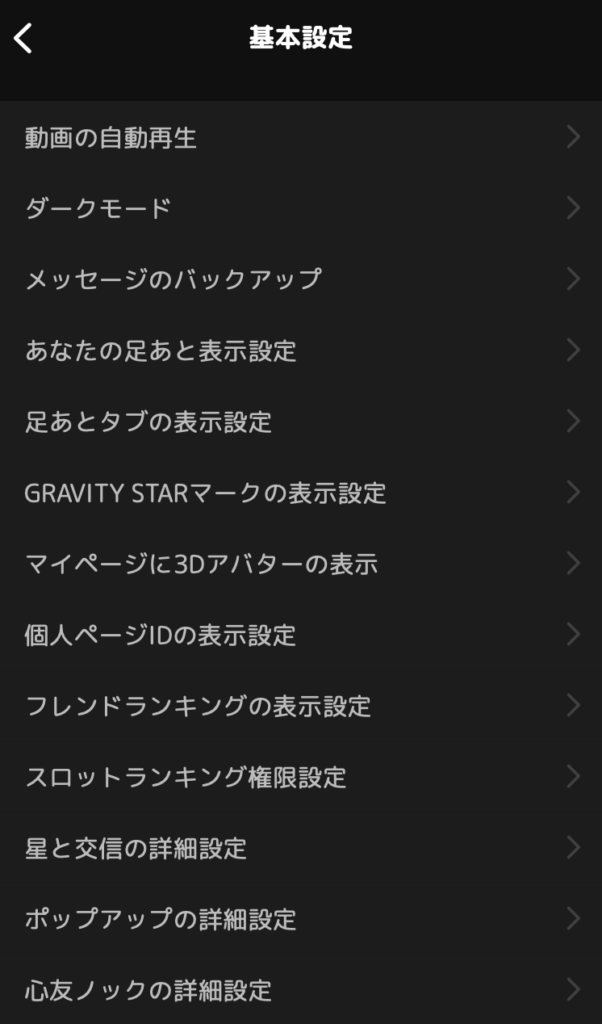Open 心友ノックの詳細設定
The height and width of the screenshot is (1024, 602).
301,990
